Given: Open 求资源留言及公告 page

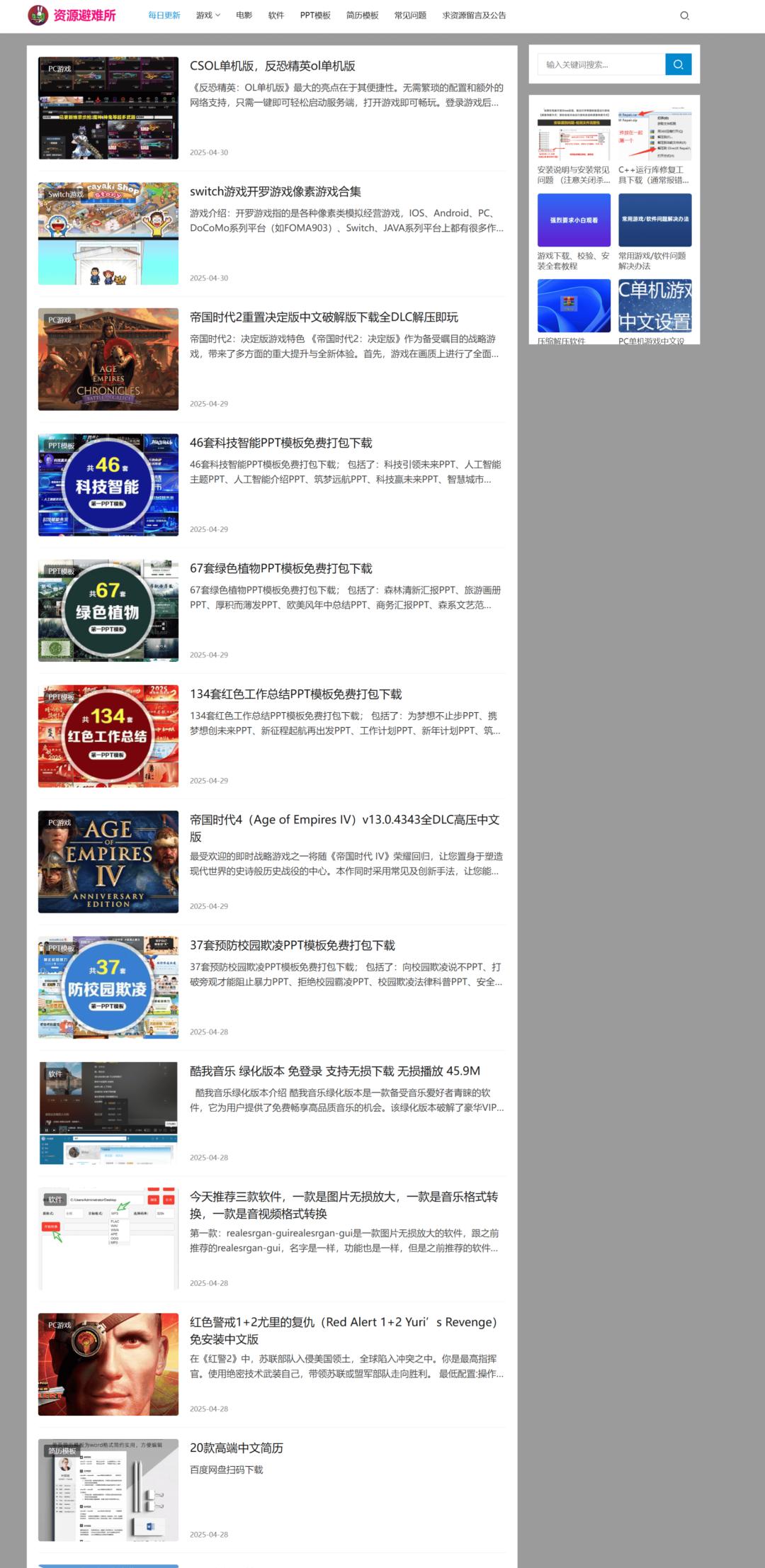Looking at the screenshot, I should click(474, 16).
